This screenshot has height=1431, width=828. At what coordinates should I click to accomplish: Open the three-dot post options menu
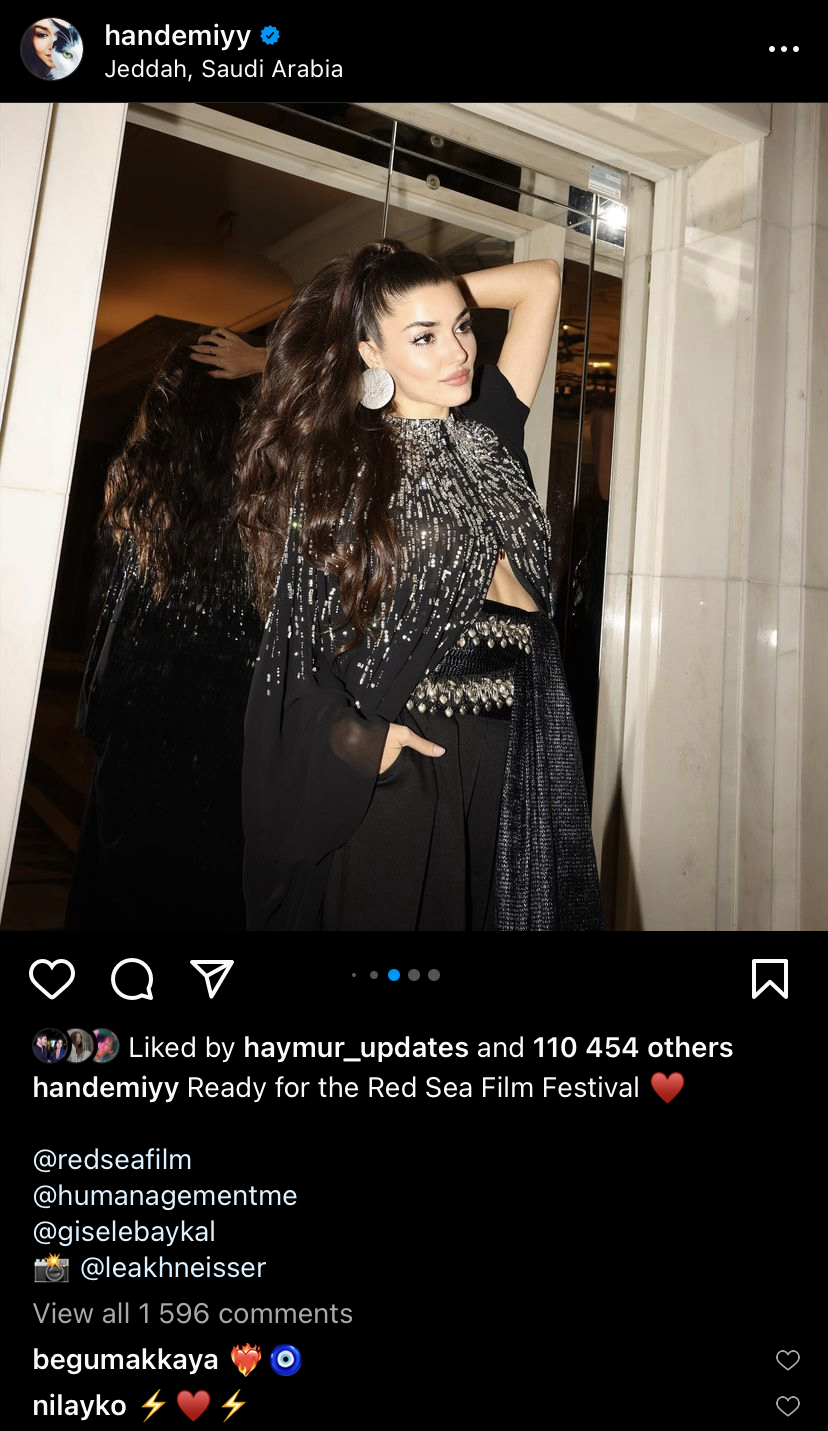coord(783,49)
